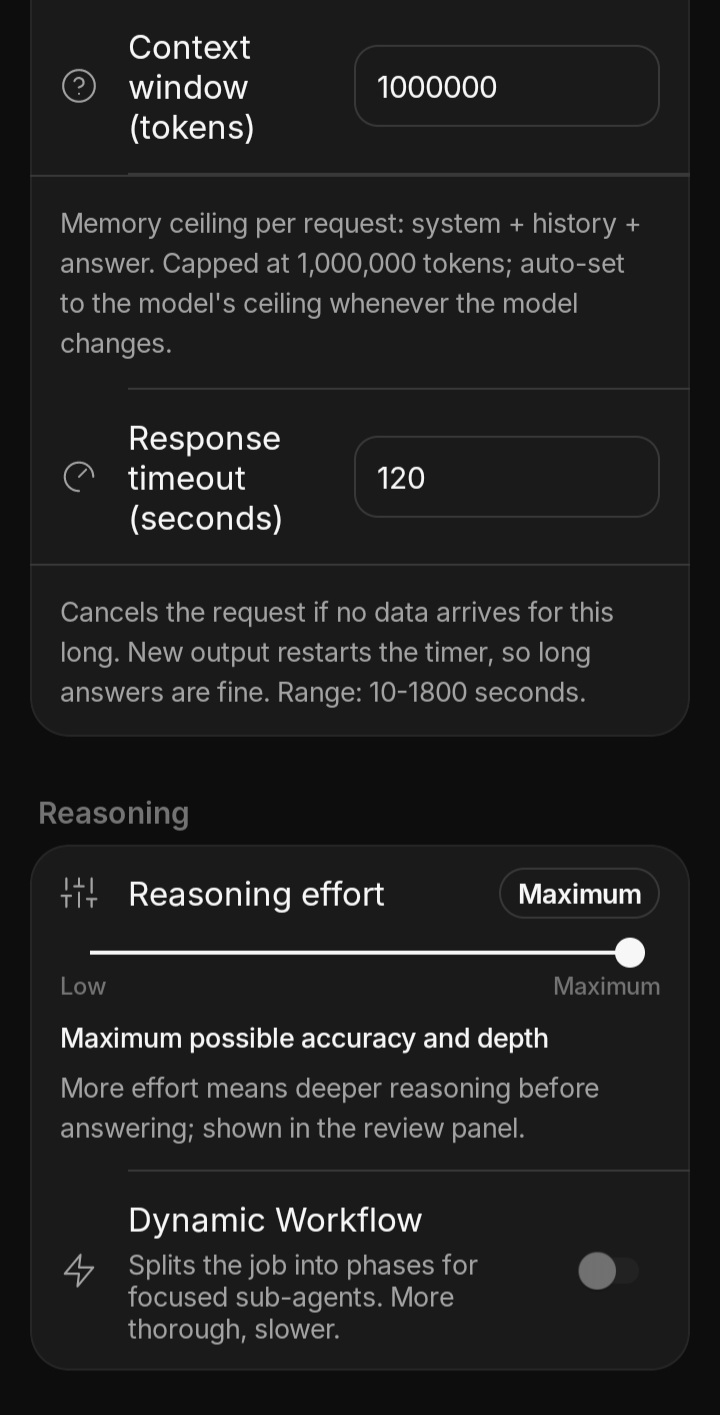Viewport: 720px width, 1415px height.
Task: Enable the Dynamic Workflow switch
Action: 608,1271
